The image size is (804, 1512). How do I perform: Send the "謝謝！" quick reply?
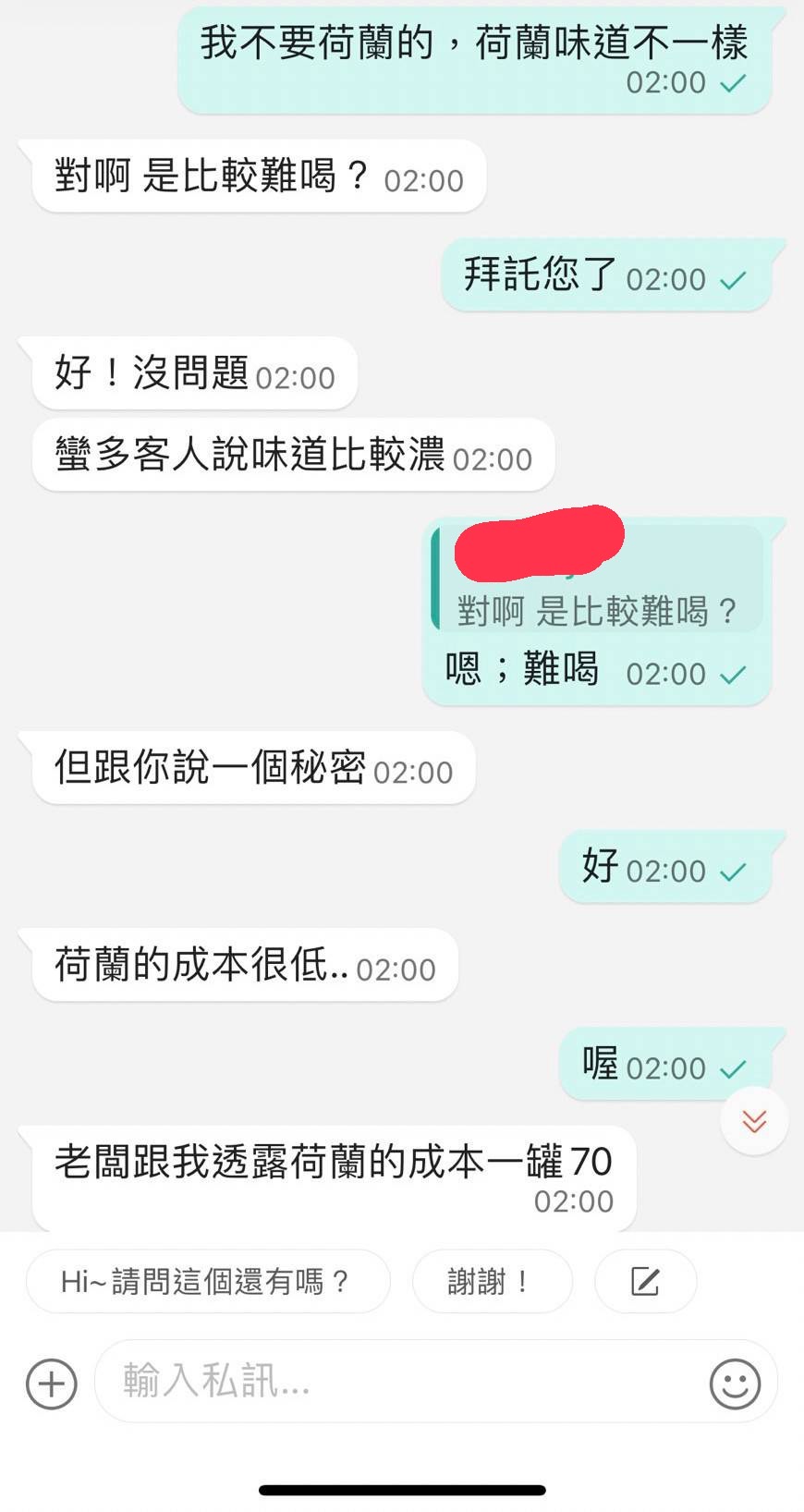[491, 1281]
